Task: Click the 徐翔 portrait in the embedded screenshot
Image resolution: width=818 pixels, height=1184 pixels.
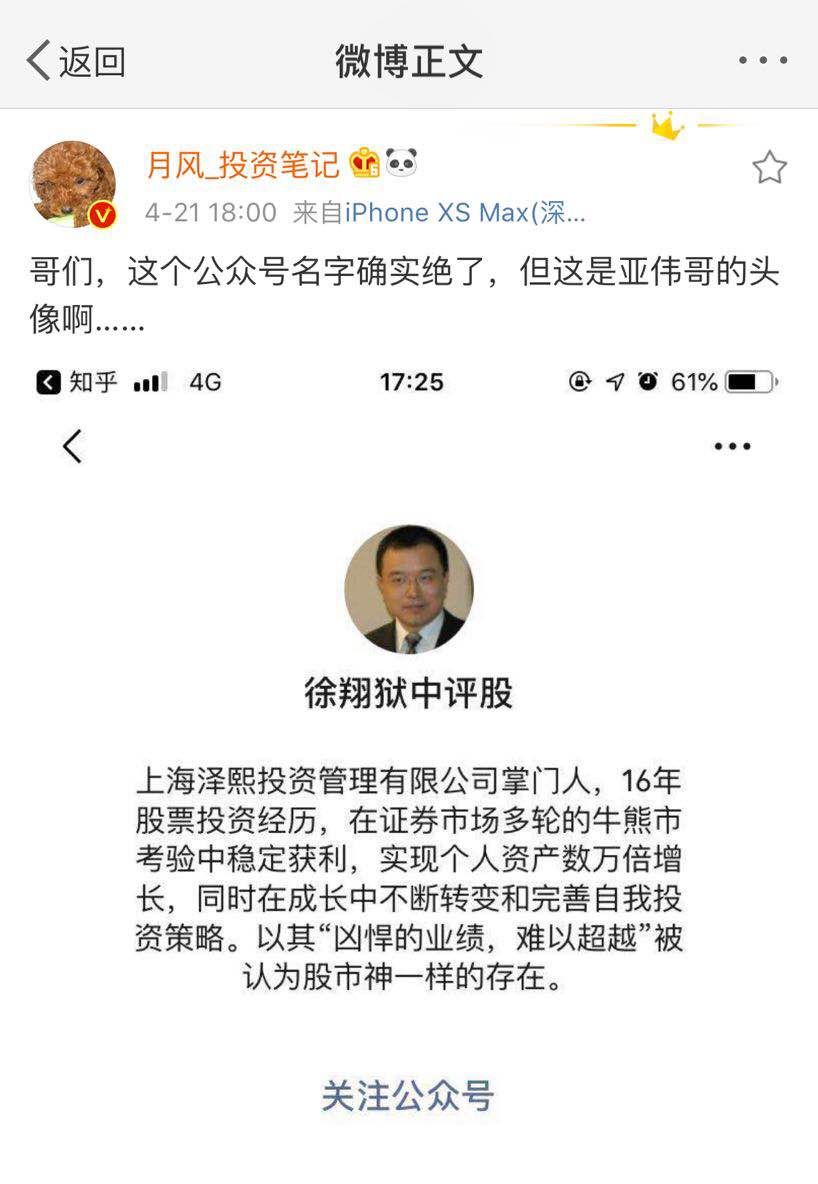Action: click(408, 592)
